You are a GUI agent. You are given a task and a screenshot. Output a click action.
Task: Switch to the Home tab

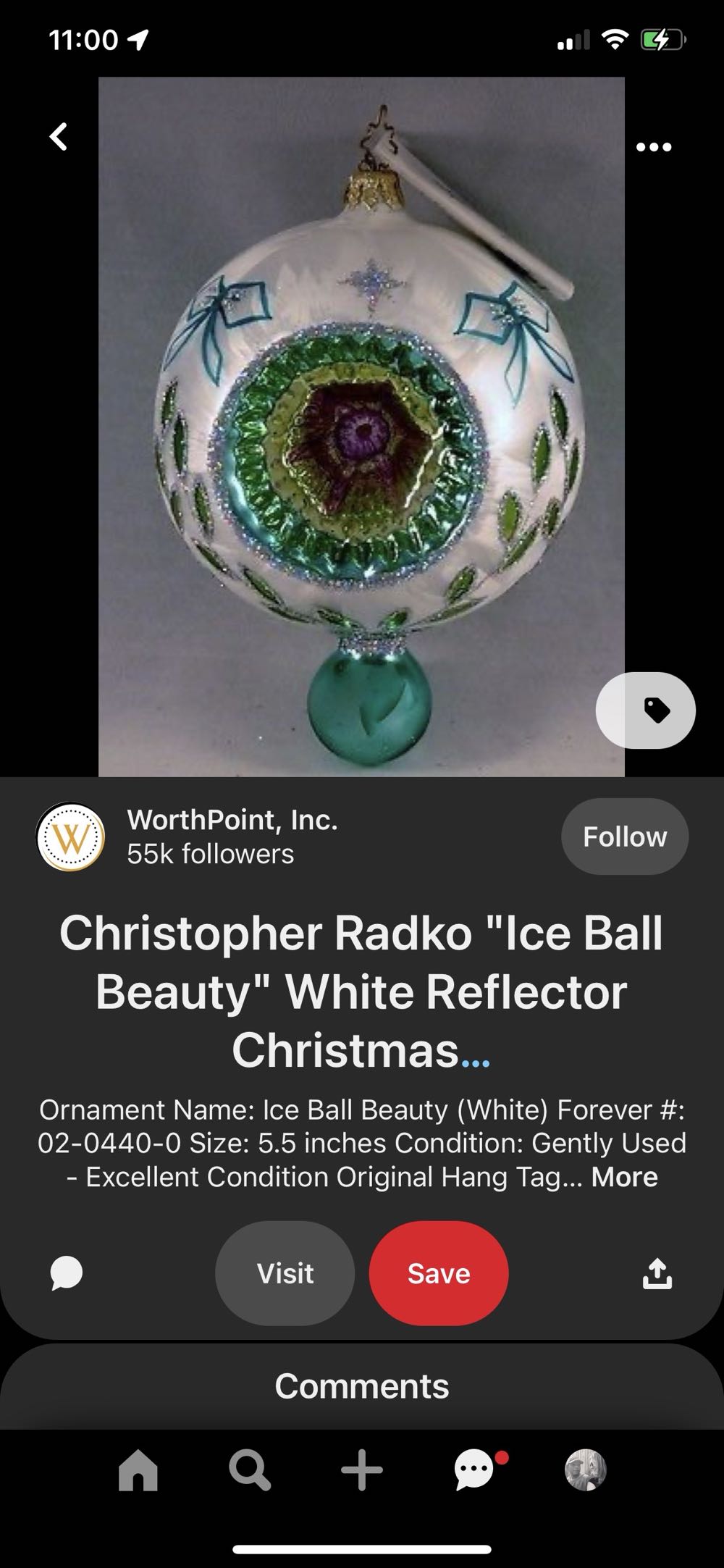coord(138,1471)
